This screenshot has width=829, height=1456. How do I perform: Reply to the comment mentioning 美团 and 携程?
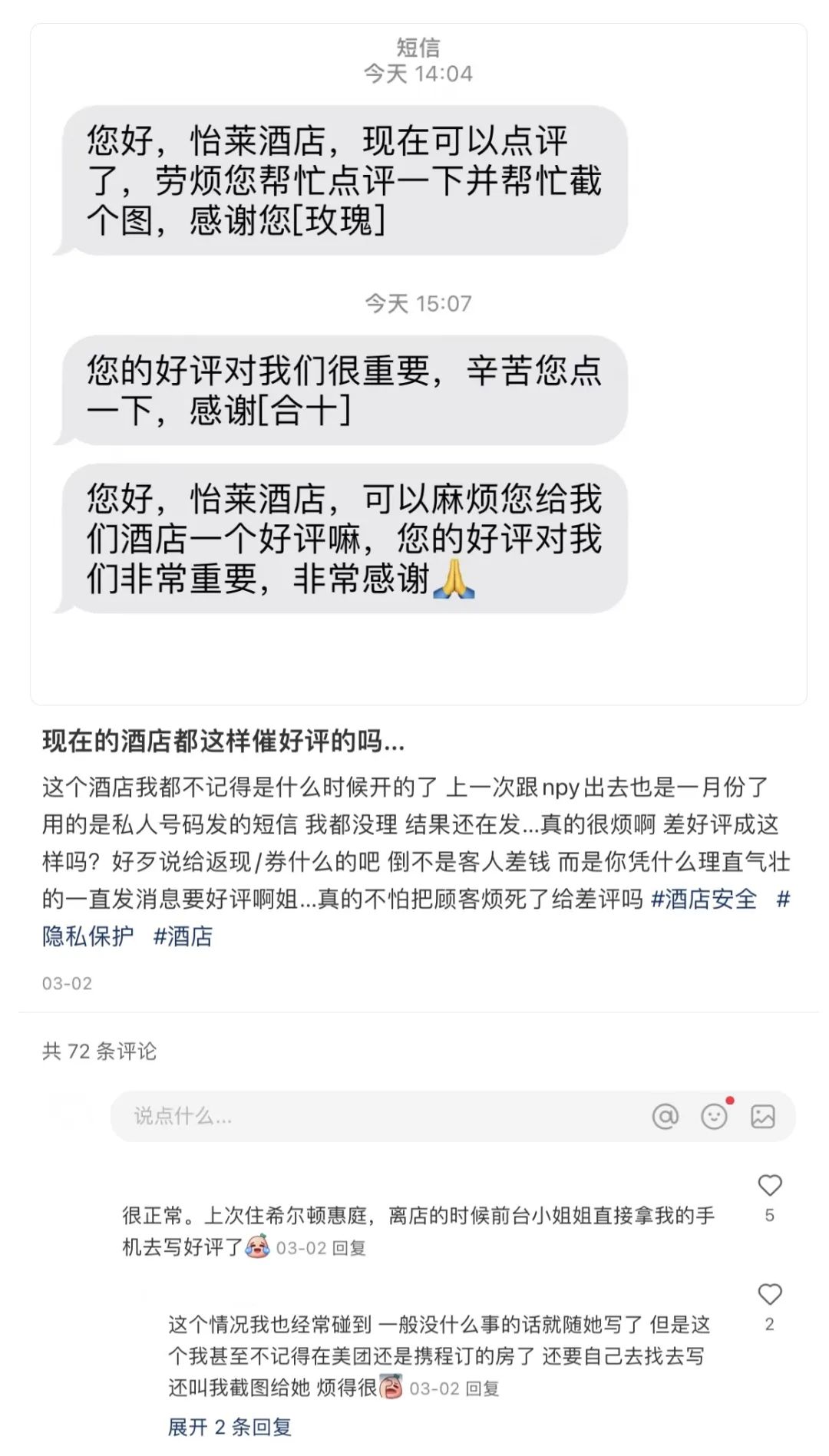(x=482, y=1388)
